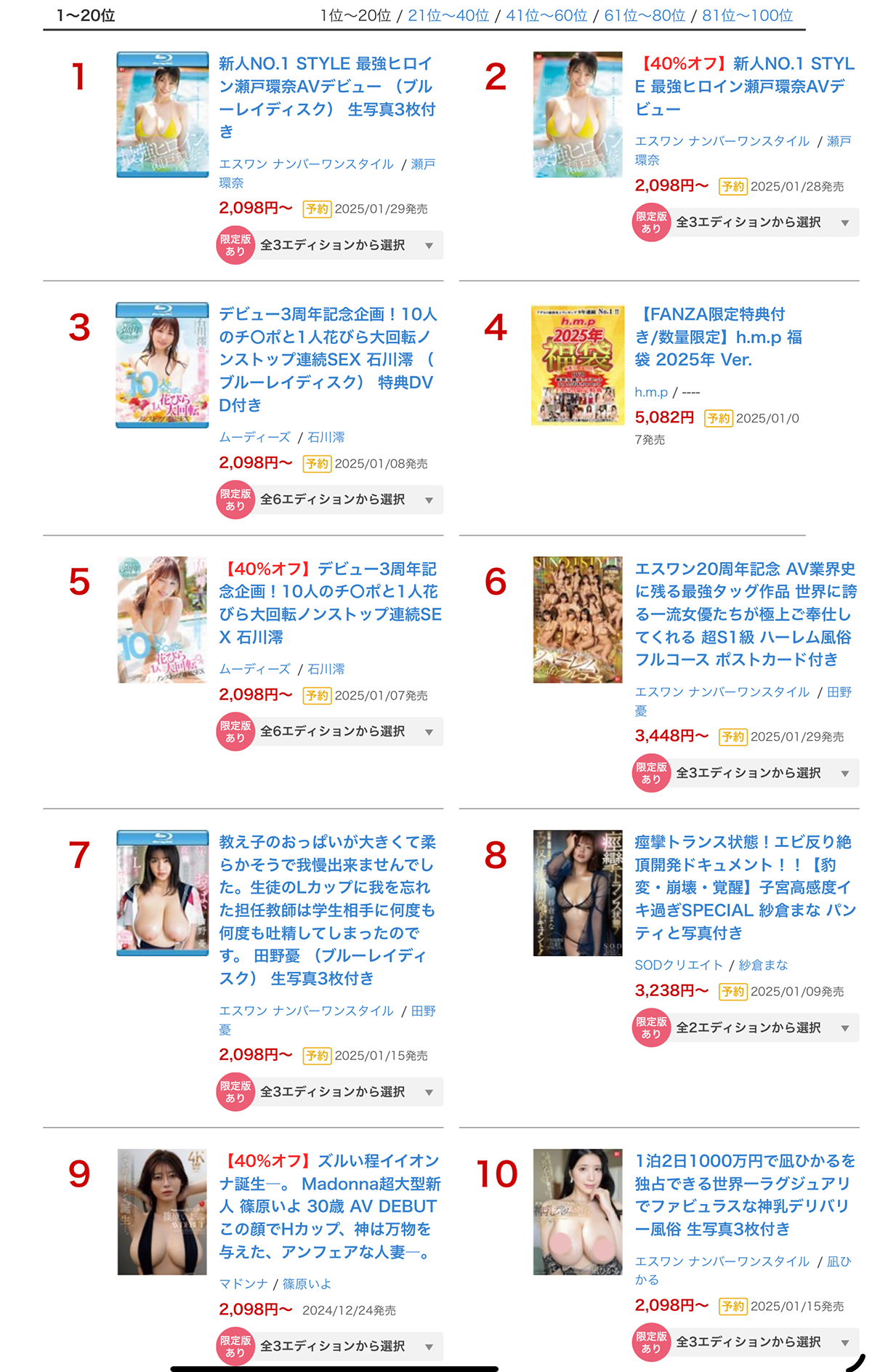Expand edition dropdown for rank 10 item
Viewport: 872px width, 1372px height.
coord(763,1342)
